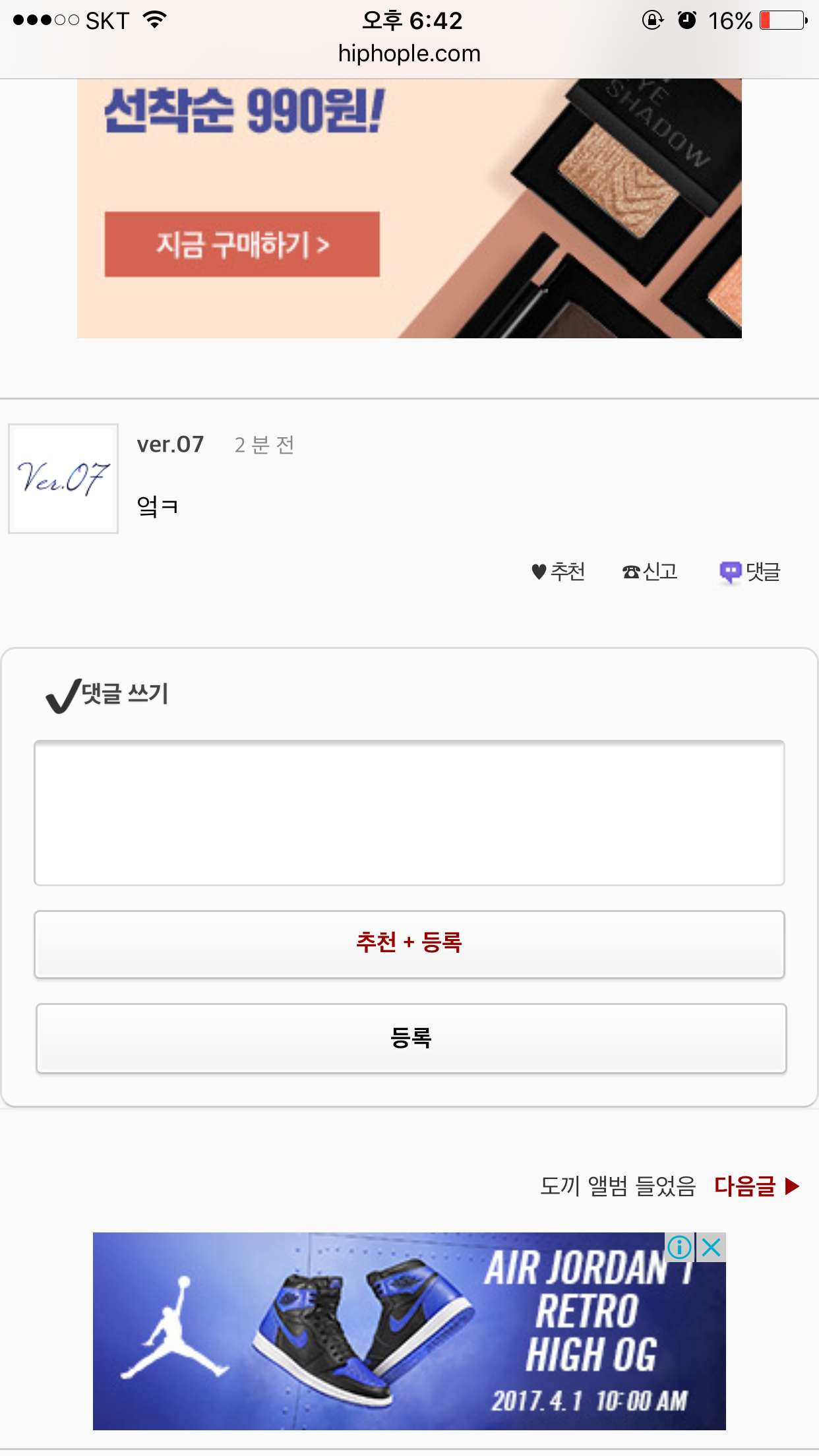Close the Air Jordan advertisement
819x1456 pixels.
pyautogui.click(x=712, y=1247)
